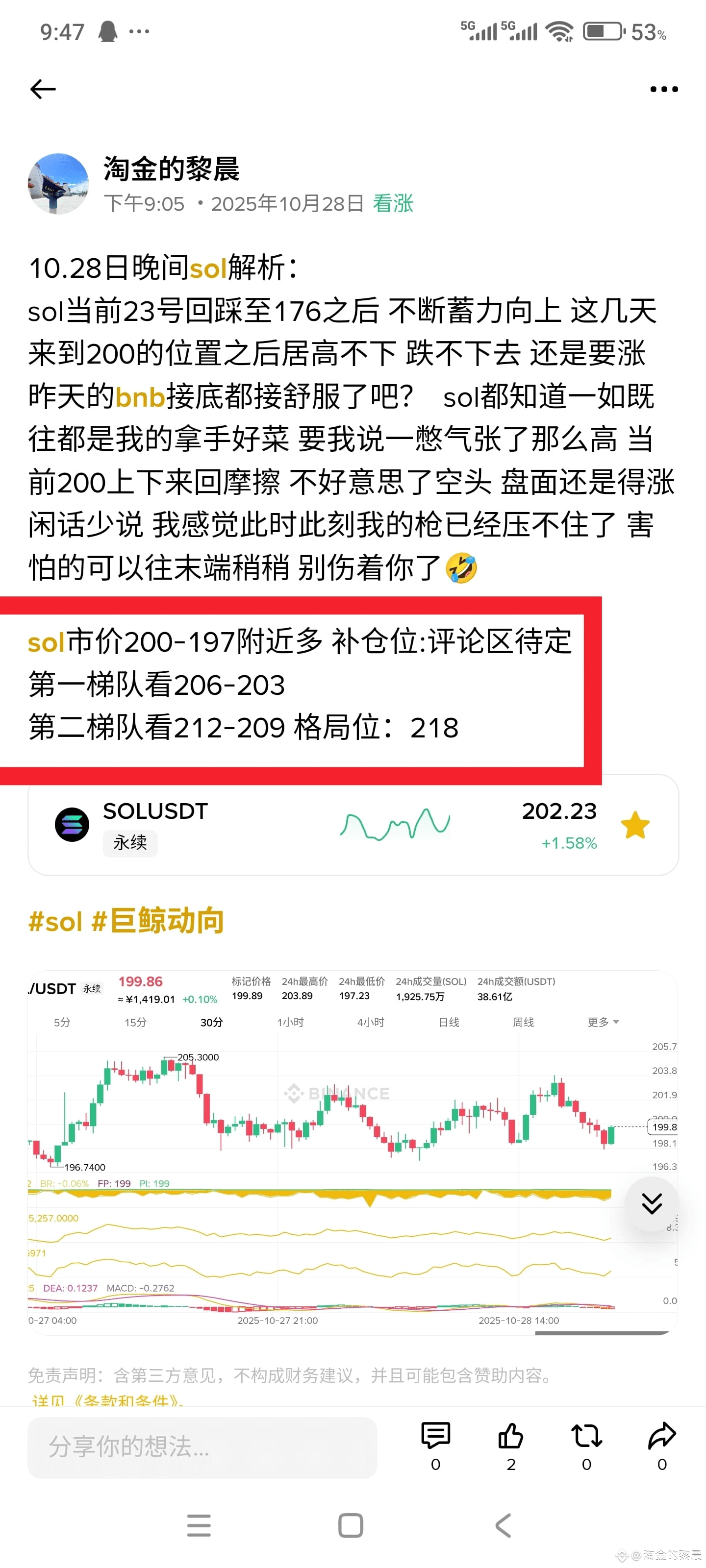Open the comments icon
Image resolution: width=706 pixels, height=1568 pixels.
click(435, 1437)
